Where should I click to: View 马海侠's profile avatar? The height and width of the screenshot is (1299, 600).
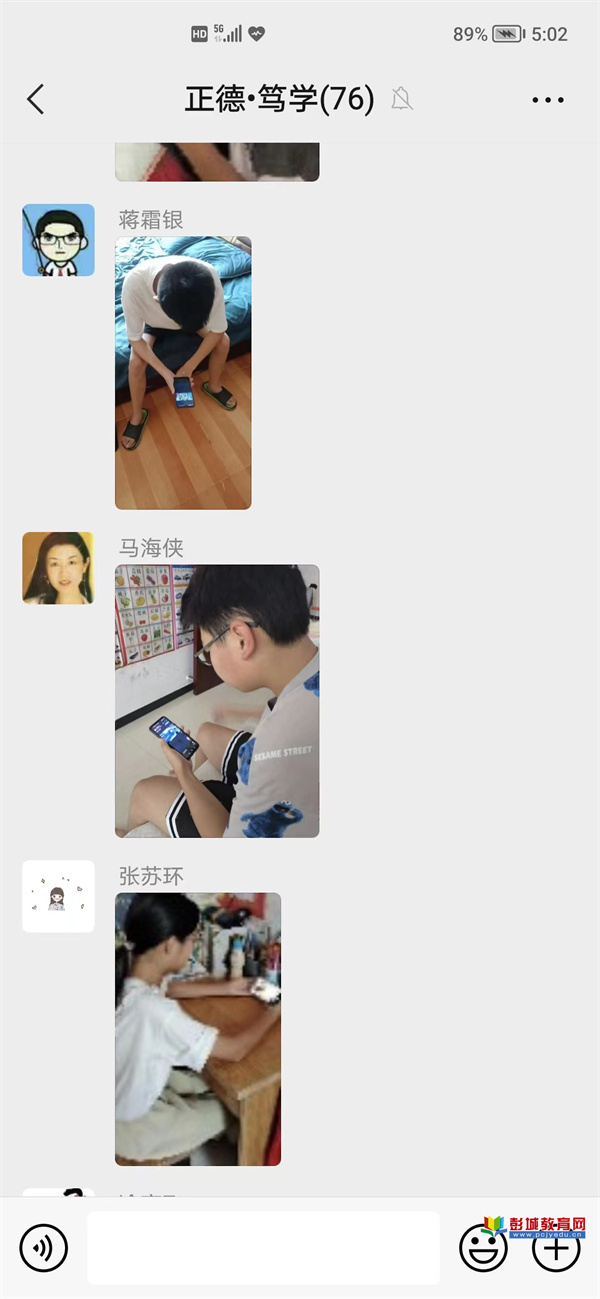[58, 568]
